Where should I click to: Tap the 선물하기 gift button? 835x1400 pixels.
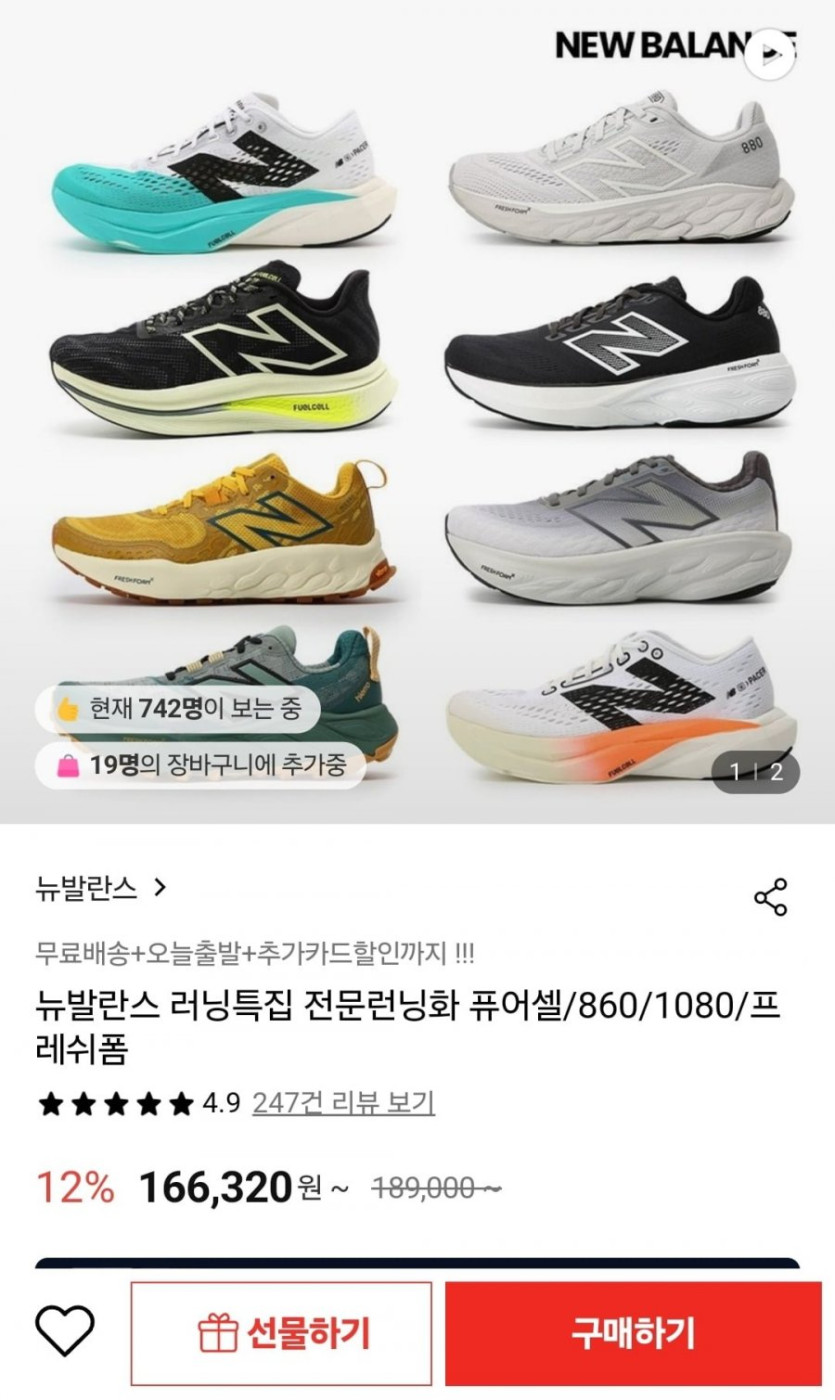281,1333
